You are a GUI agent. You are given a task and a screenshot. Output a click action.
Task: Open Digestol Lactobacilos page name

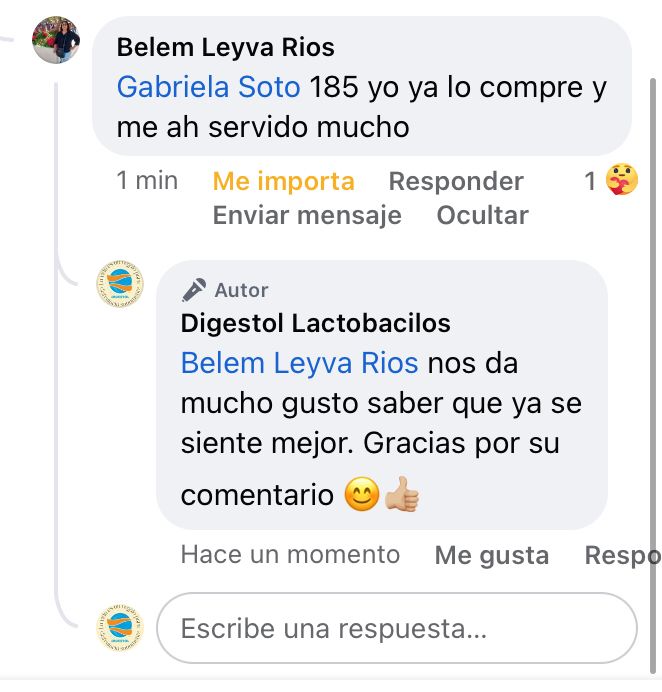tap(315, 323)
